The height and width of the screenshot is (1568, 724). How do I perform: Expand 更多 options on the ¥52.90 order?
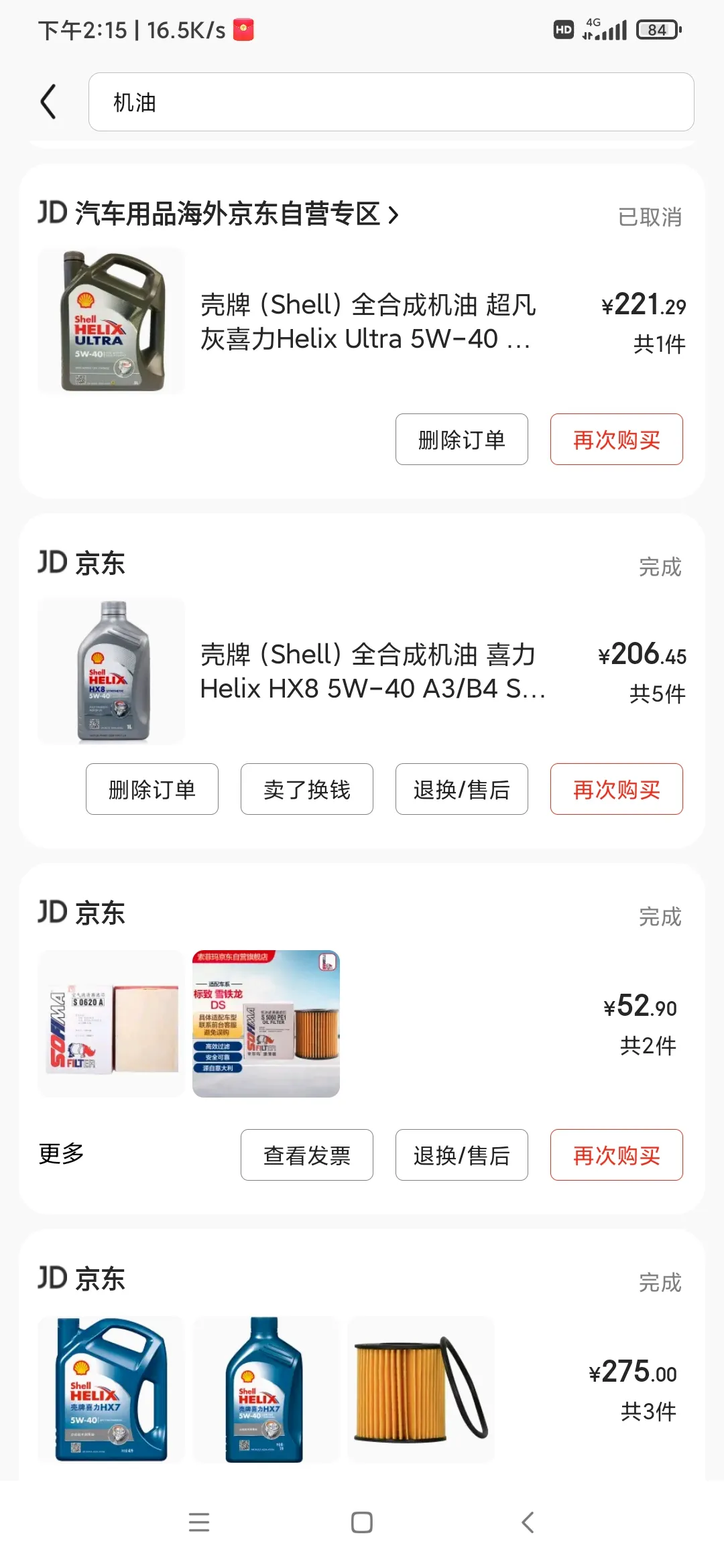tap(61, 1154)
